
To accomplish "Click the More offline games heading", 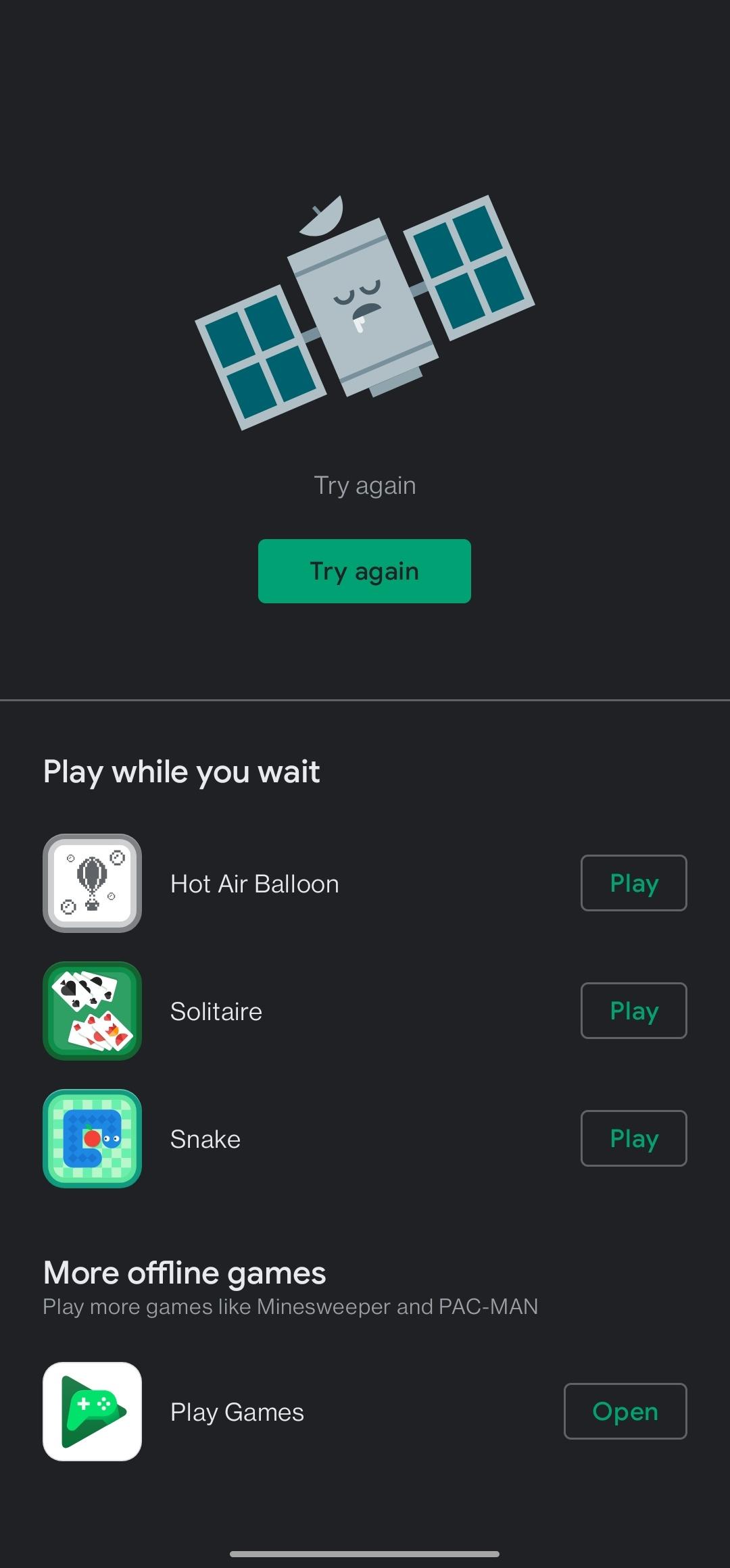I will tap(185, 1273).
